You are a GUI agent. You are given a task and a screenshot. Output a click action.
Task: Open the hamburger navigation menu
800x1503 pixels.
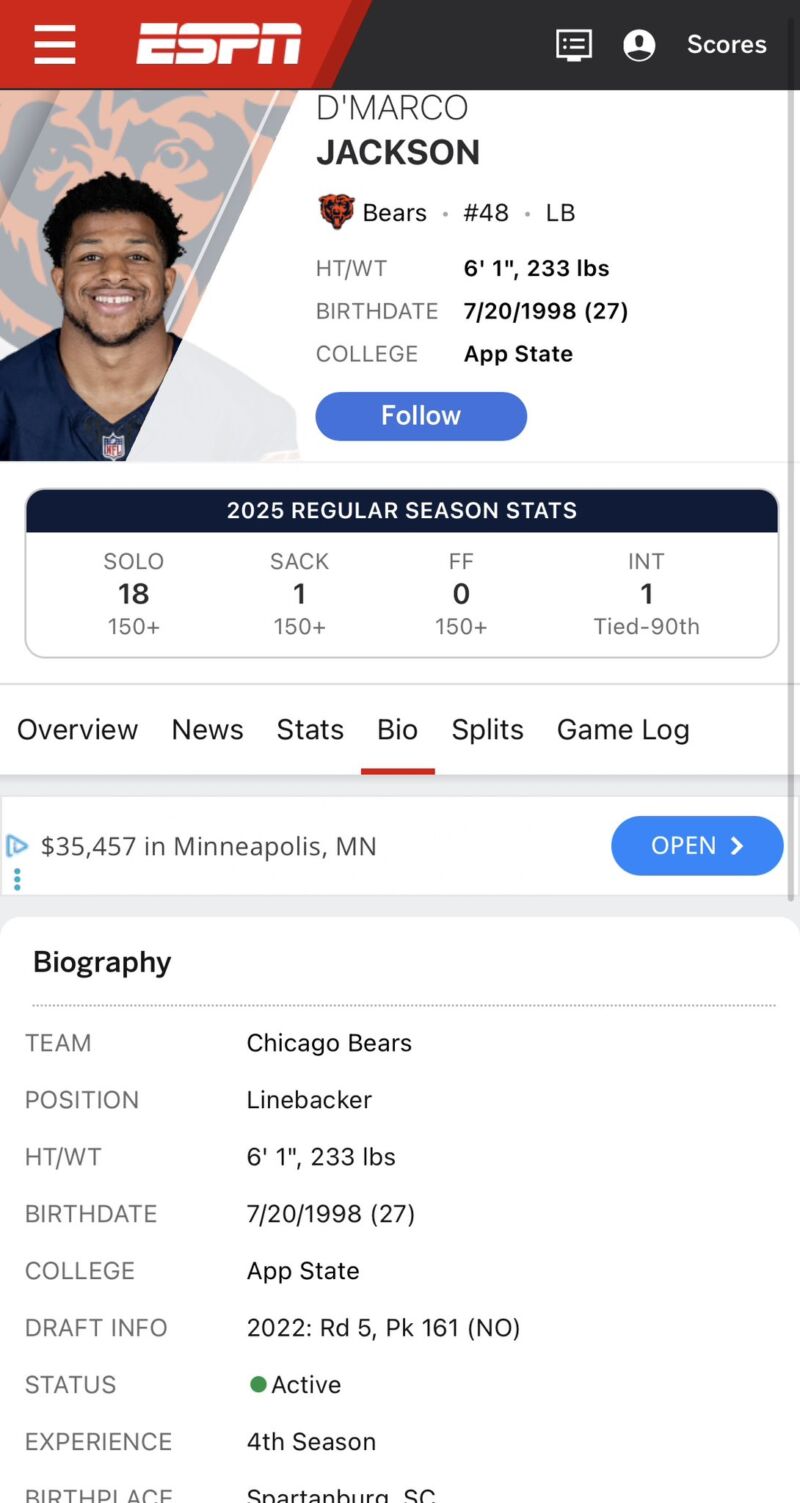[54, 45]
